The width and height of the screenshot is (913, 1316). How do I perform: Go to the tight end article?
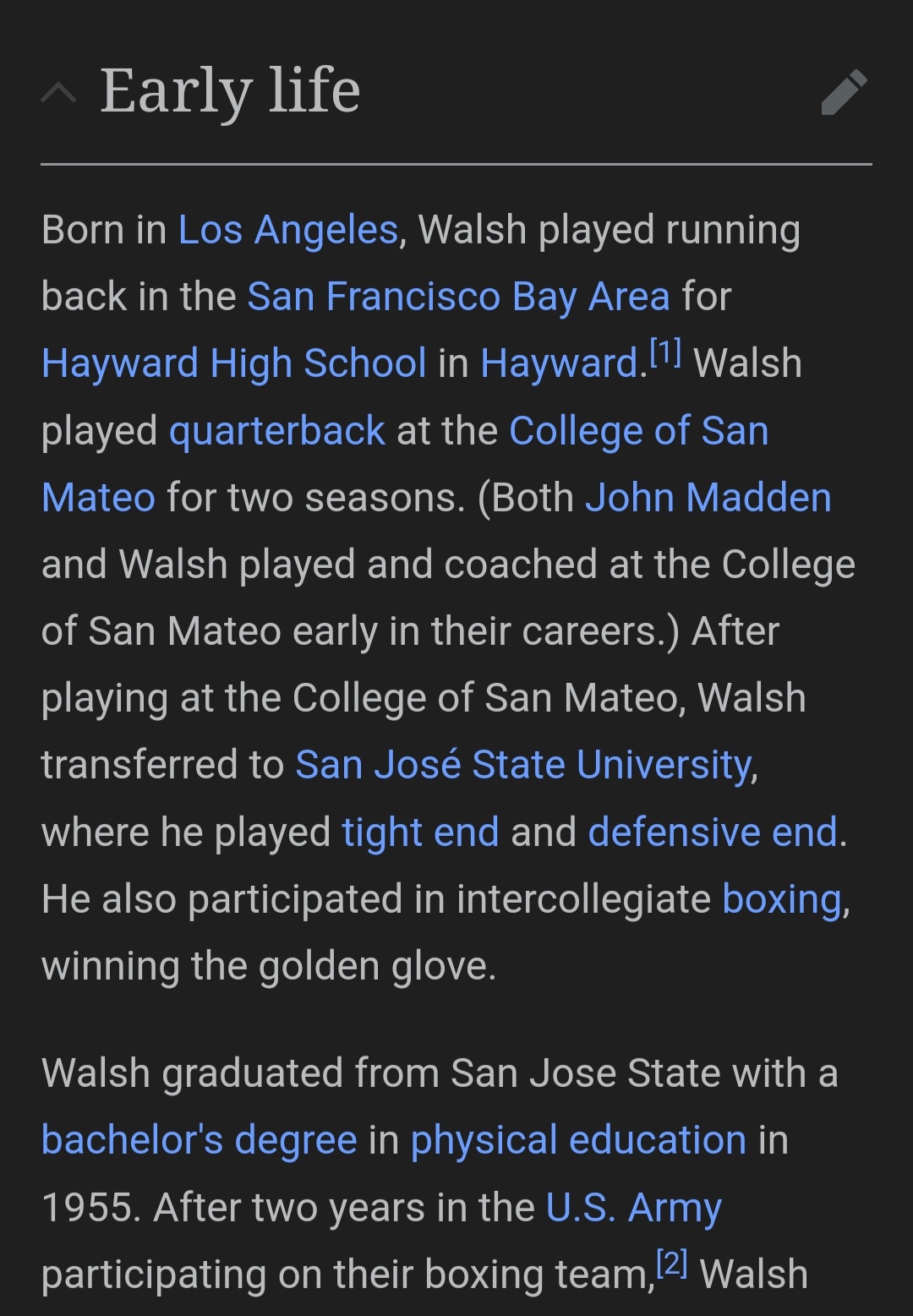pyautogui.click(x=420, y=833)
